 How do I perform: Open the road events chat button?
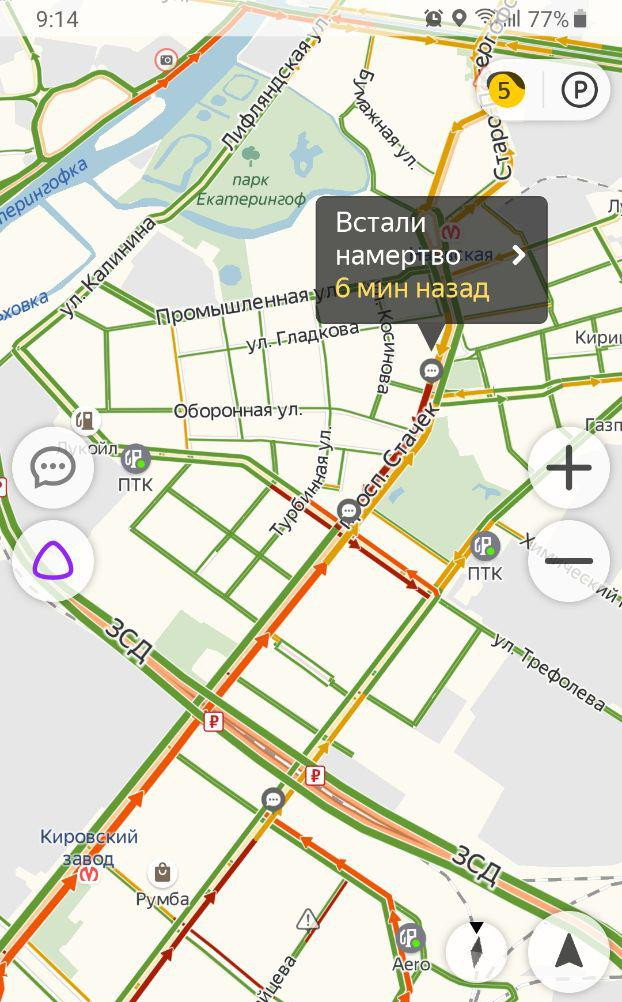pyautogui.click(x=52, y=467)
